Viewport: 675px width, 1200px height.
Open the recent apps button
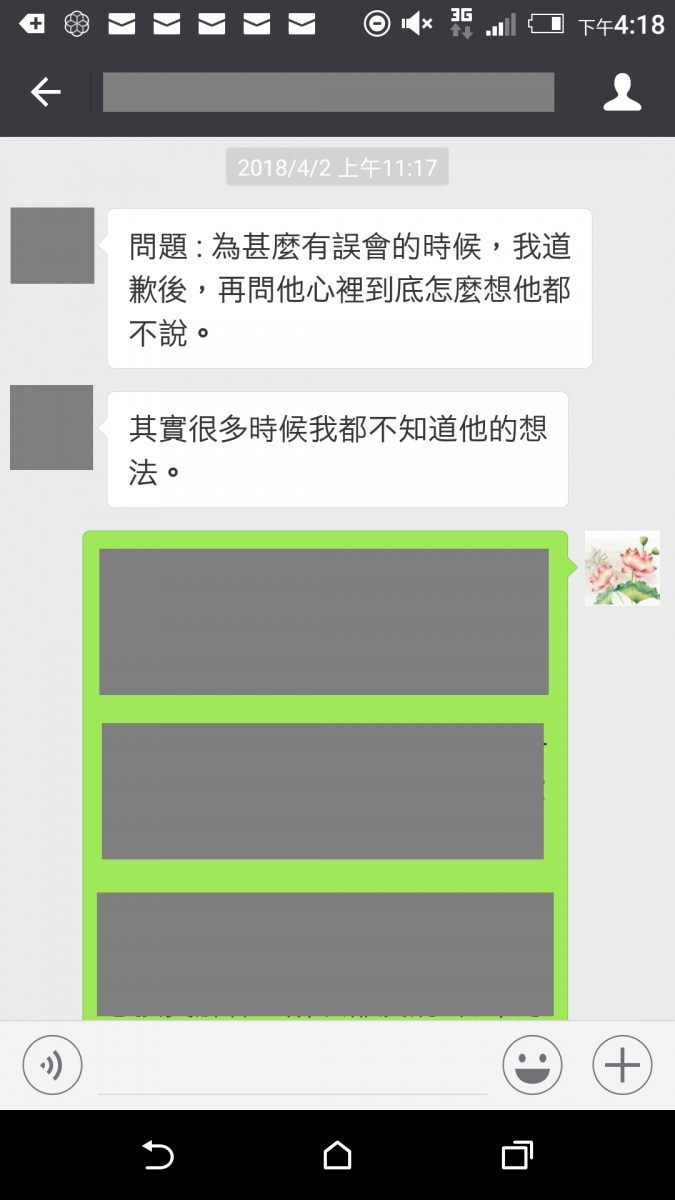[x=516, y=1156]
